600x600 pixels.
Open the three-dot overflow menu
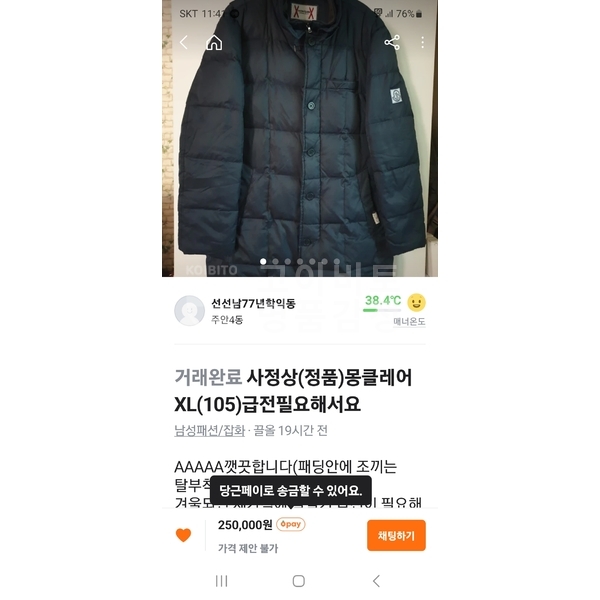(423, 43)
